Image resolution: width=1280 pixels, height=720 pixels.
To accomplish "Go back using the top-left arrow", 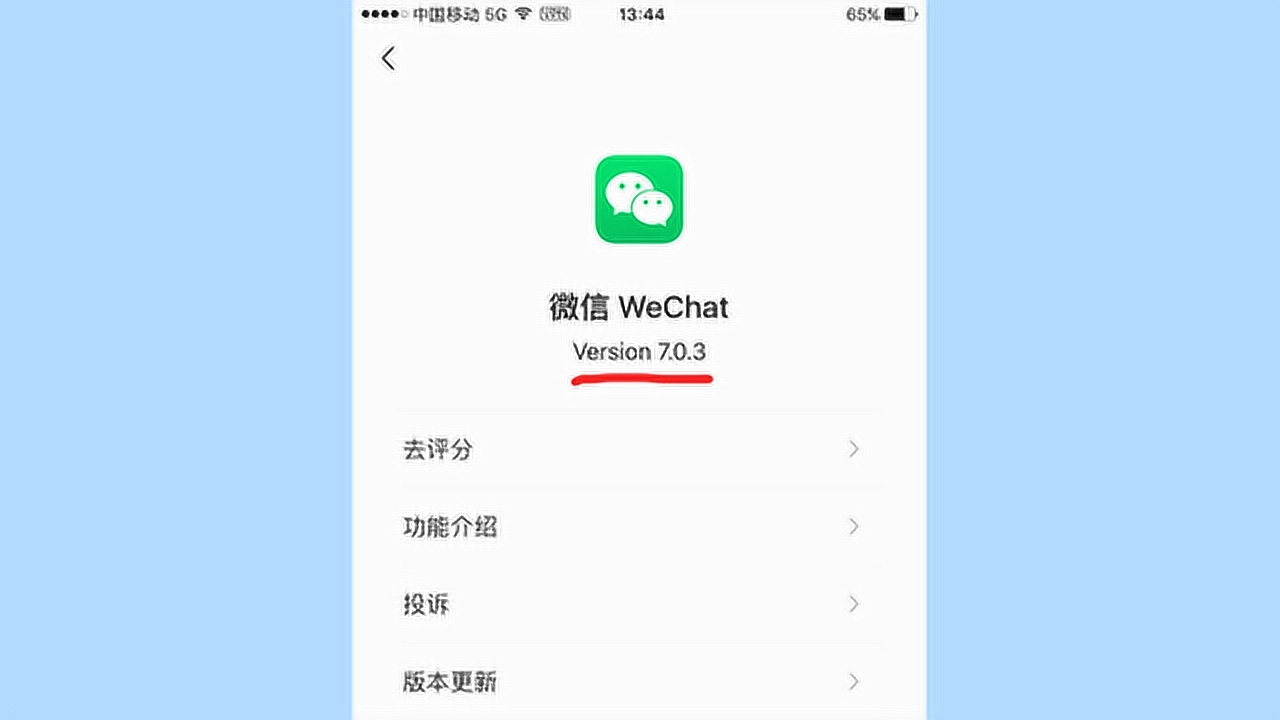I will click(x=388, y=59).
